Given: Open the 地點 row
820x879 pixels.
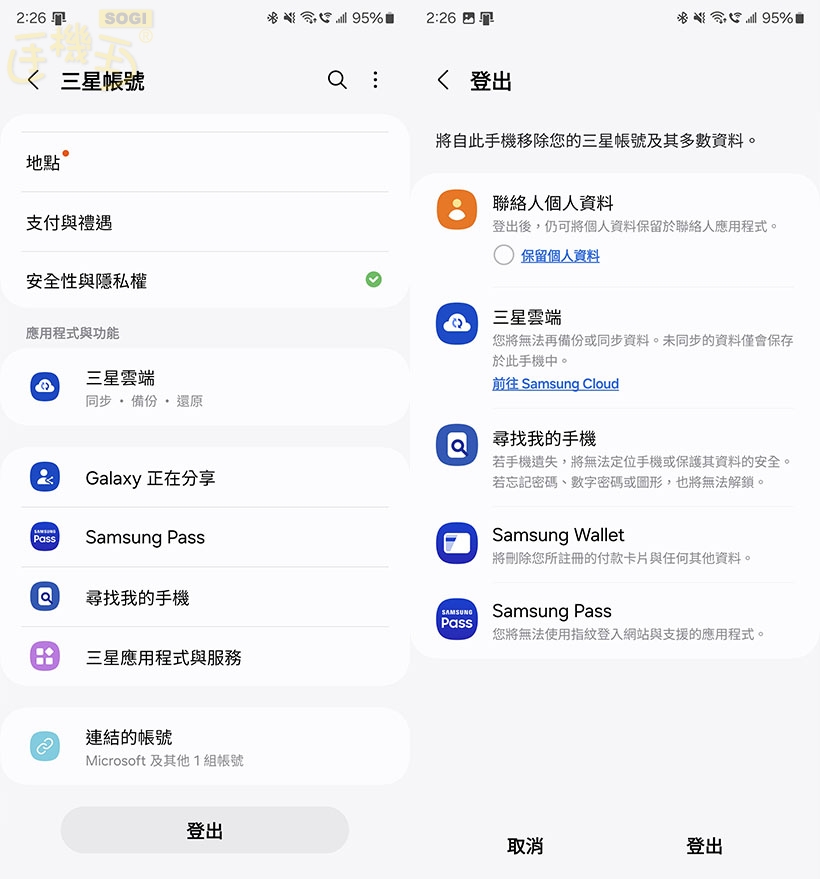Looking at the screenshot, I should 204,162.
